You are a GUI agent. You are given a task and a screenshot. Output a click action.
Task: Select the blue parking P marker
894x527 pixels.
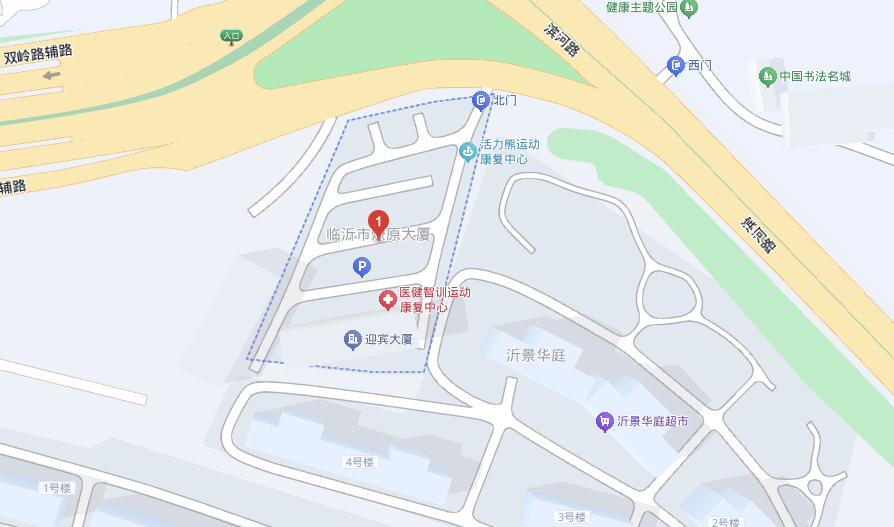pos(362,266)
